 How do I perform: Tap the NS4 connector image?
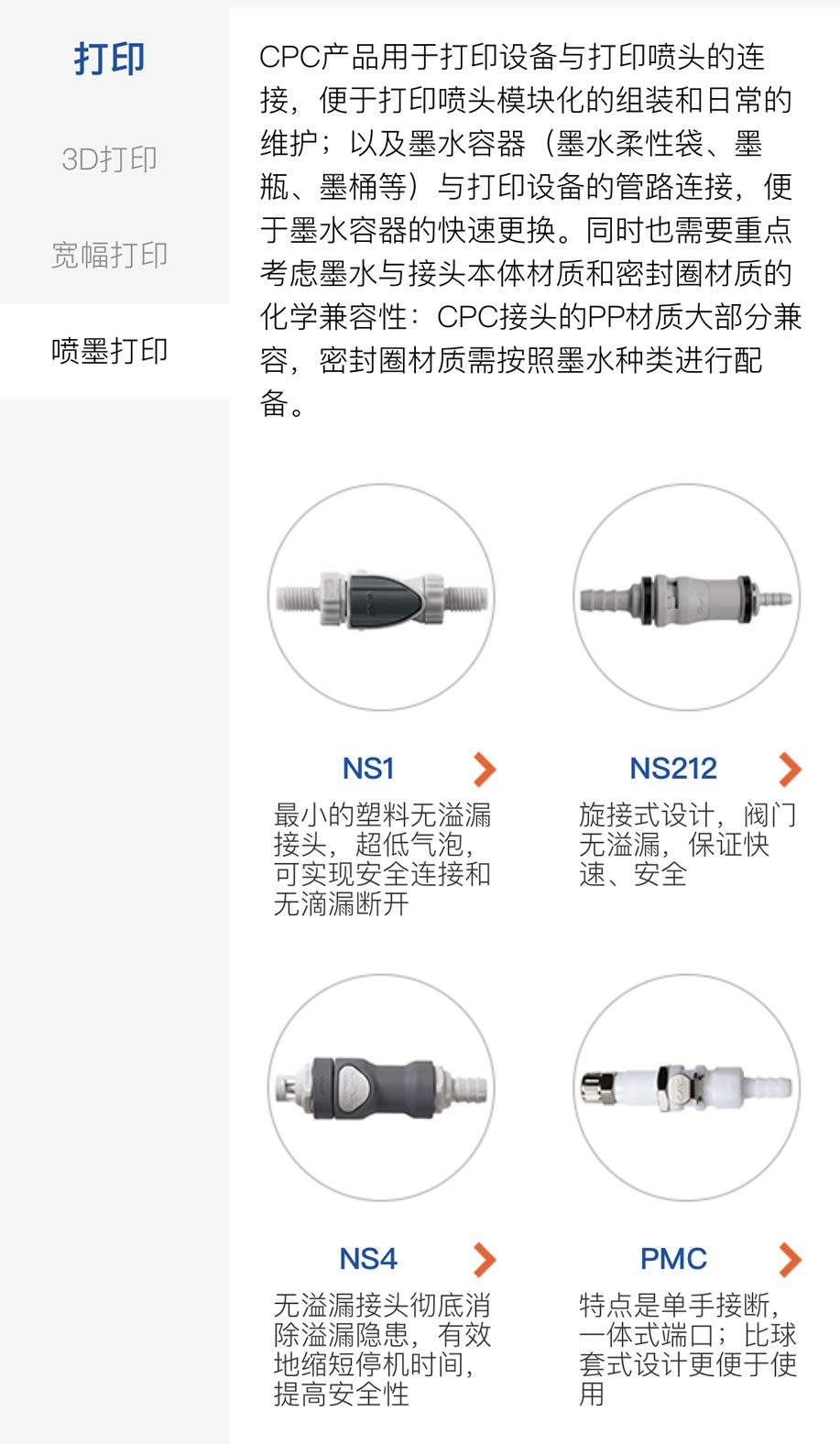tap(381, 1088)
